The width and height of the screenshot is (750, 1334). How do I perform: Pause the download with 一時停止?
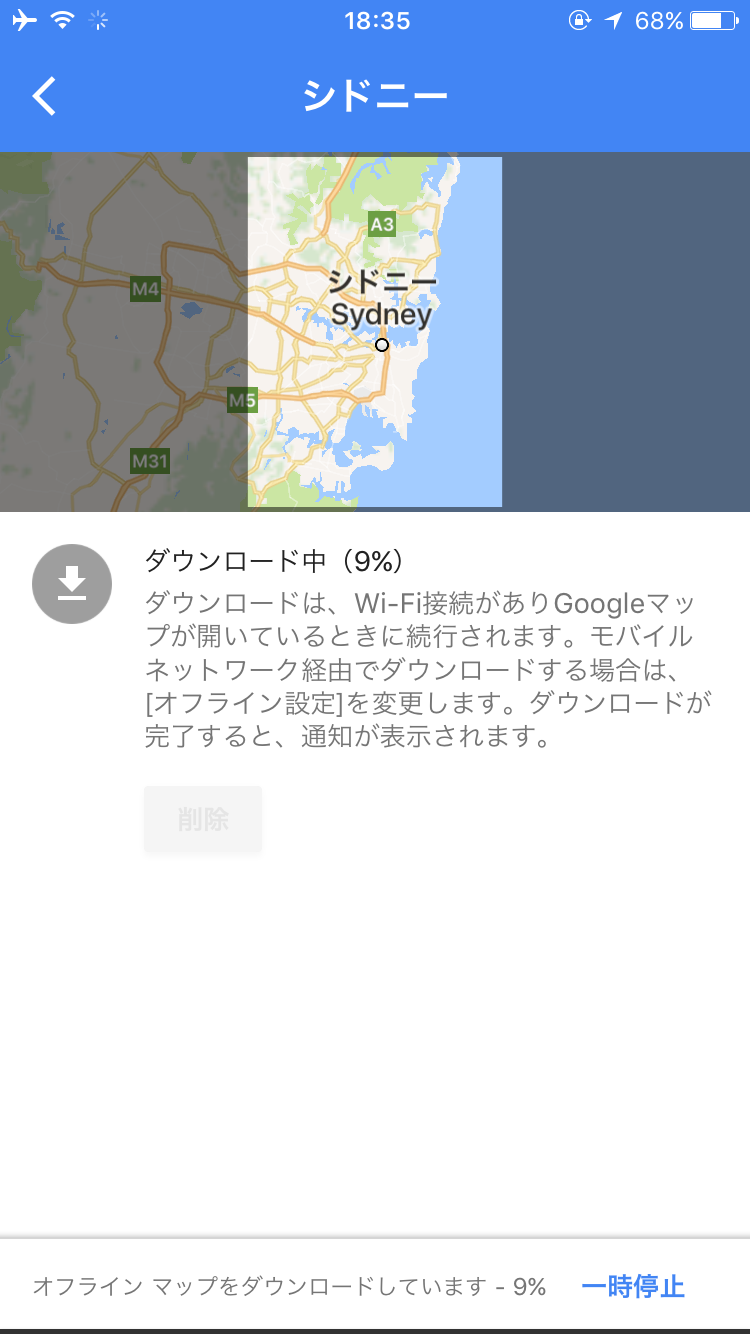633,1286
